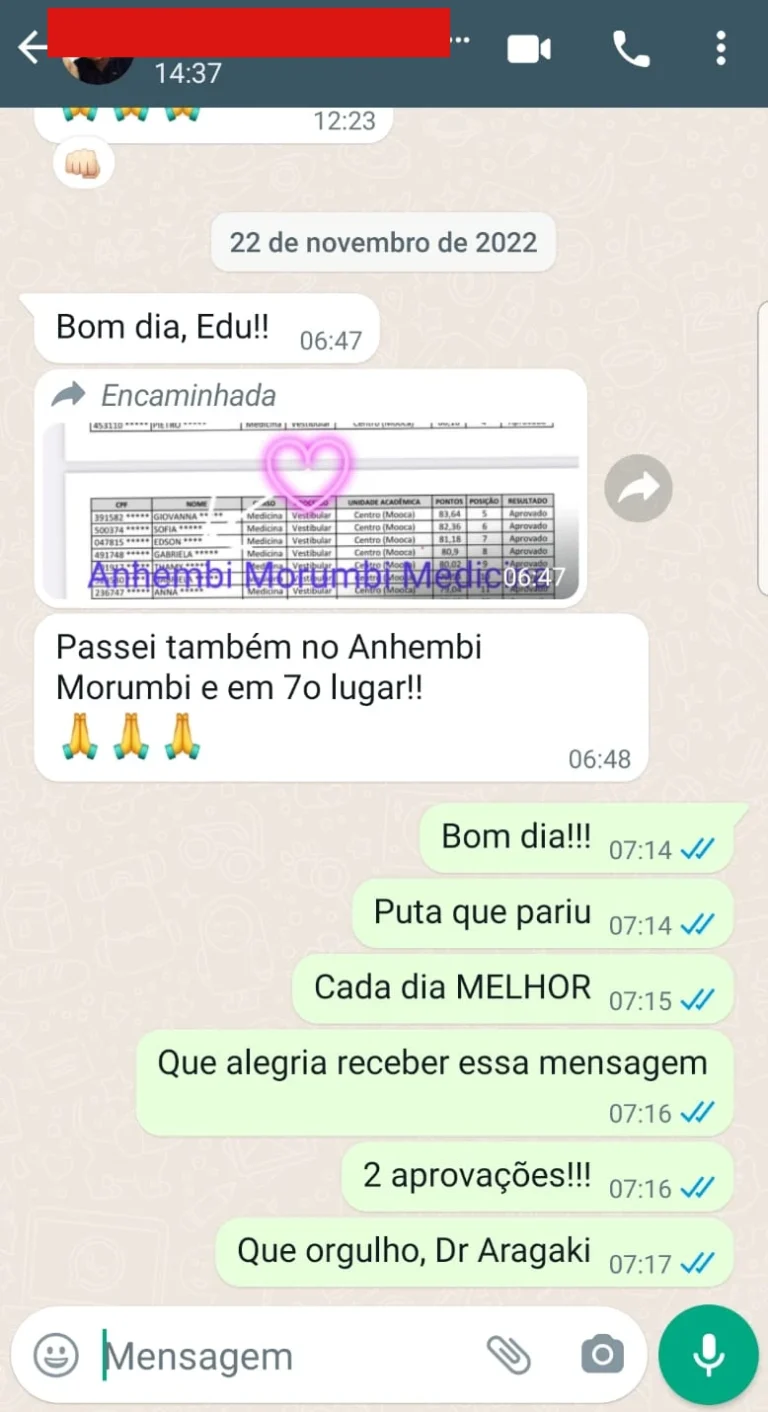This screenshot has height=1412, width=768.
Task: Tap the '22 de novembro de 2022' date header
Action: point(383,241)
